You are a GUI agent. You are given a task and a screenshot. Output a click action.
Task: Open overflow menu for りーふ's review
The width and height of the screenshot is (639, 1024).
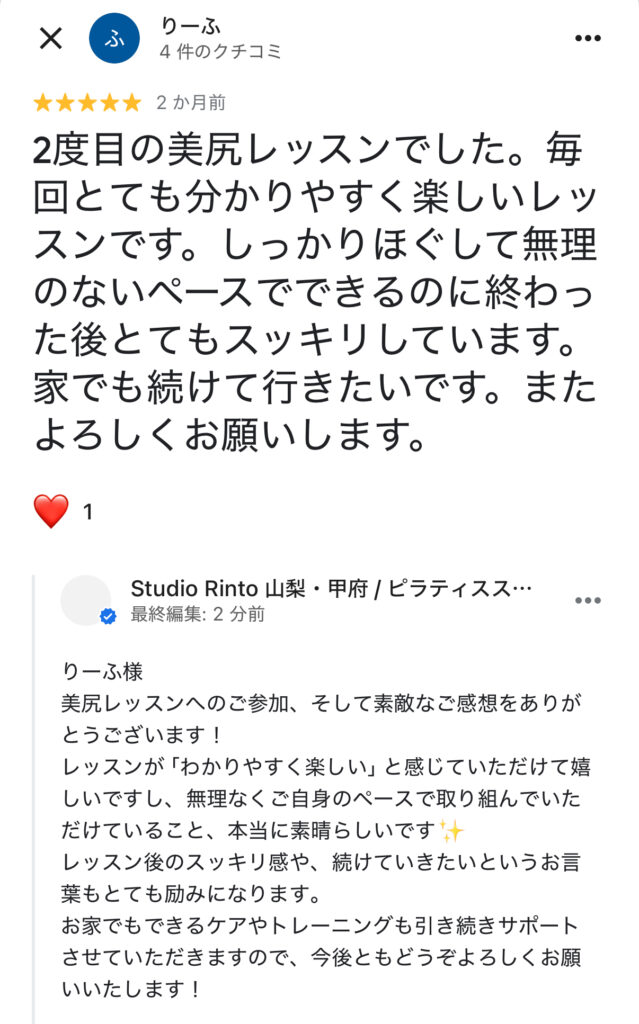pos(588,39)
